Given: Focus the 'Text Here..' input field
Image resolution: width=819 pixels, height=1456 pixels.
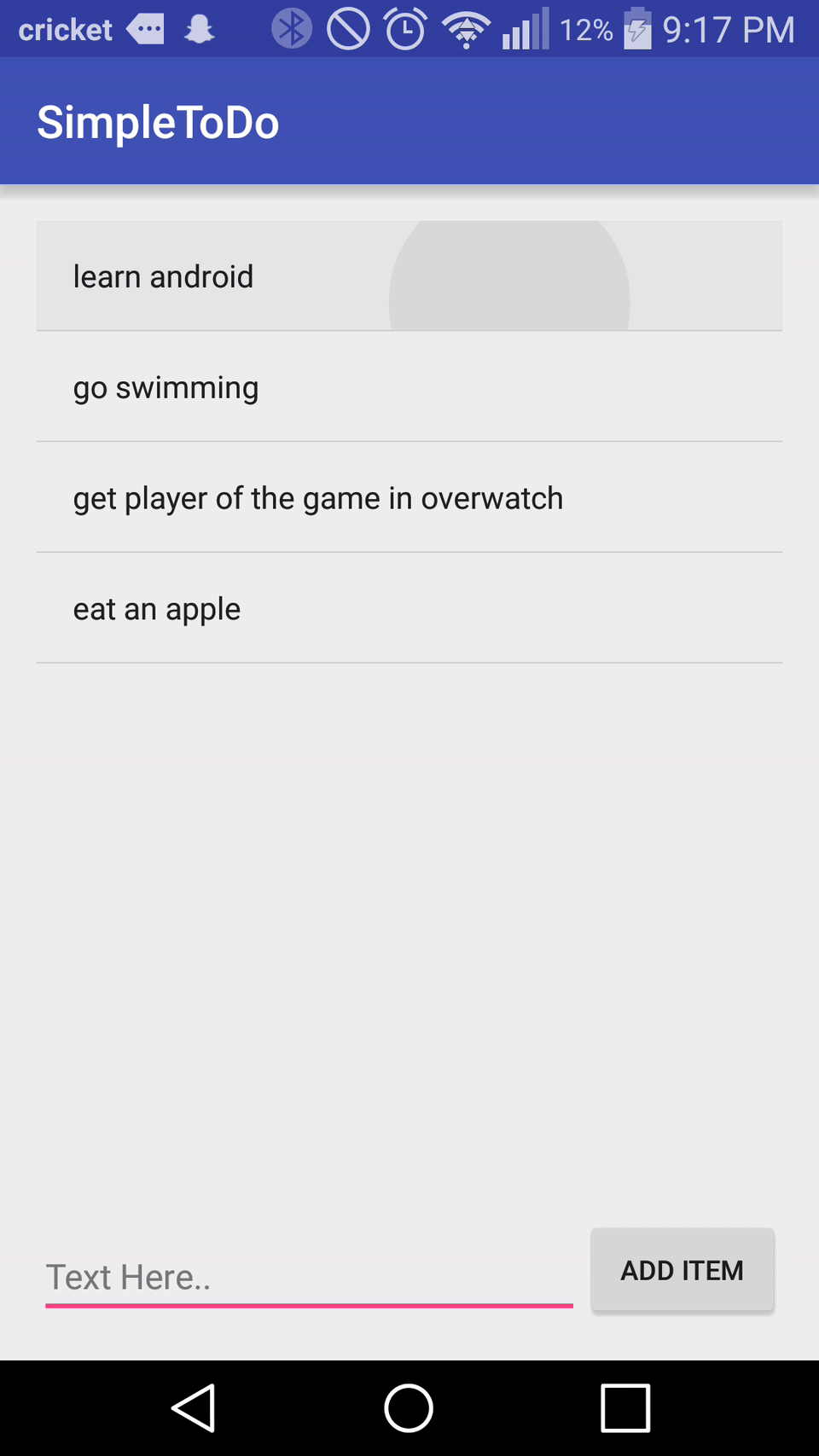Looking at the screenshot, I should [x=308, y=1277].
